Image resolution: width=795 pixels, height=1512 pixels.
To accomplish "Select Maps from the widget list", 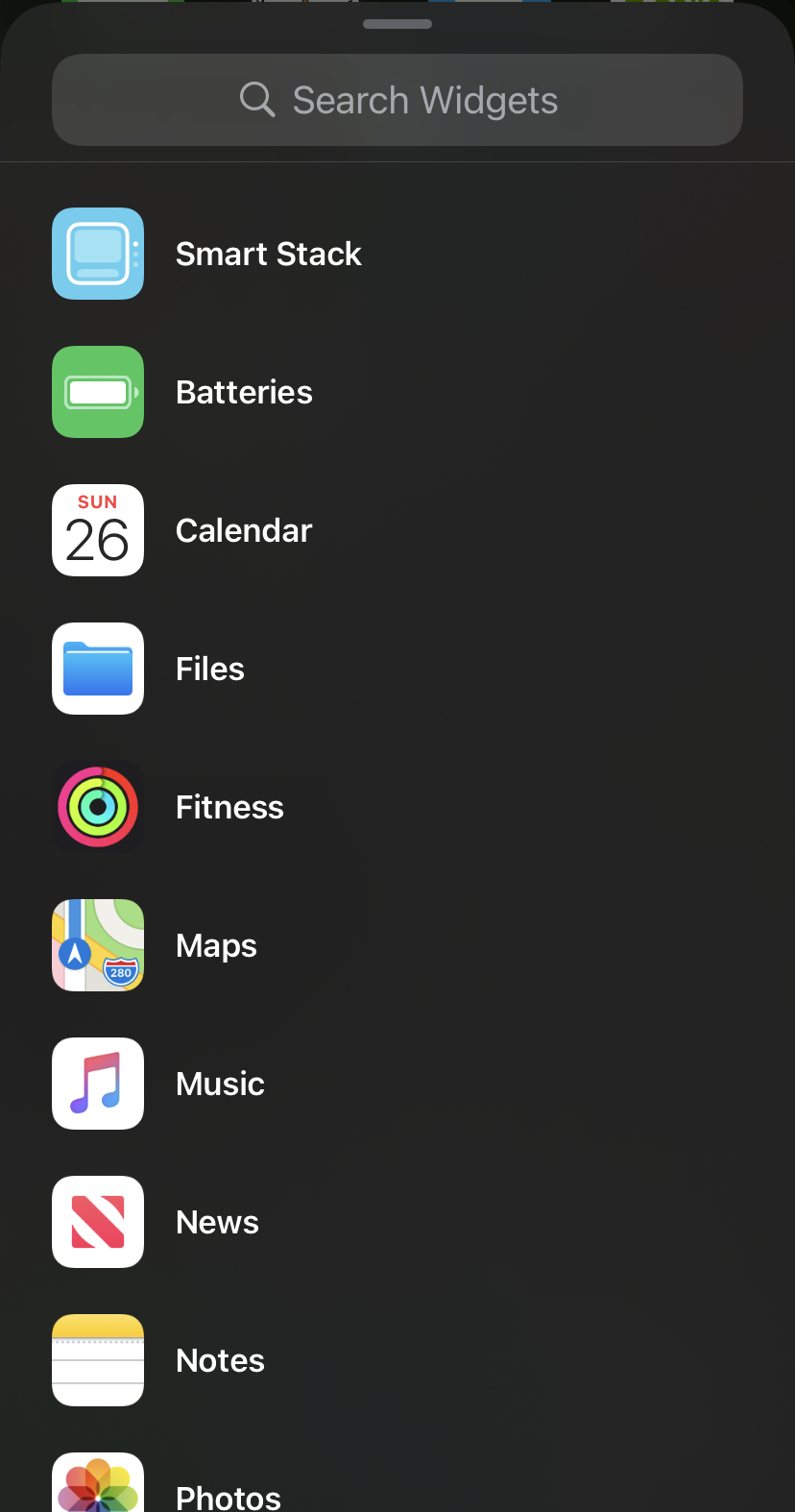I will click(216, 945).
